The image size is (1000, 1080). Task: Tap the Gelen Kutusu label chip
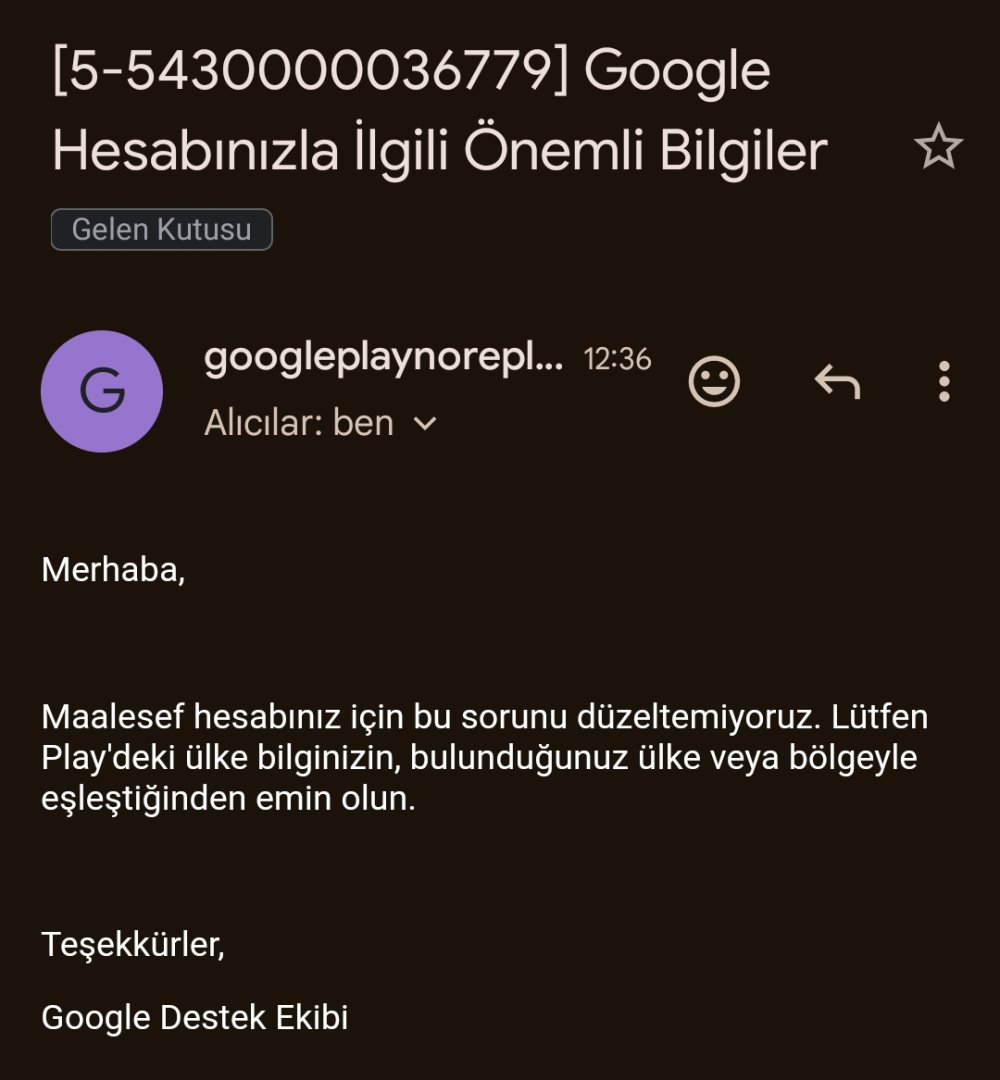[162, 230]
